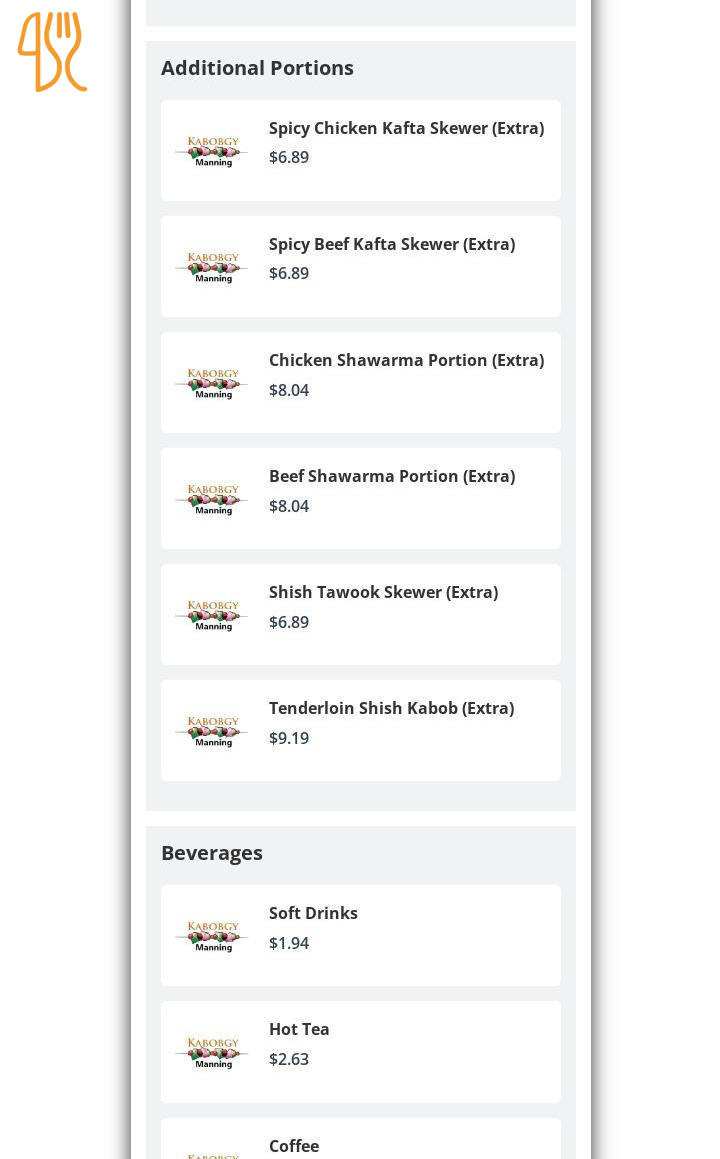The image size is (720, 1159).
Task: Open Spicy Chicken Kafta Skewer (Extra) item
Action: (360, 150)
